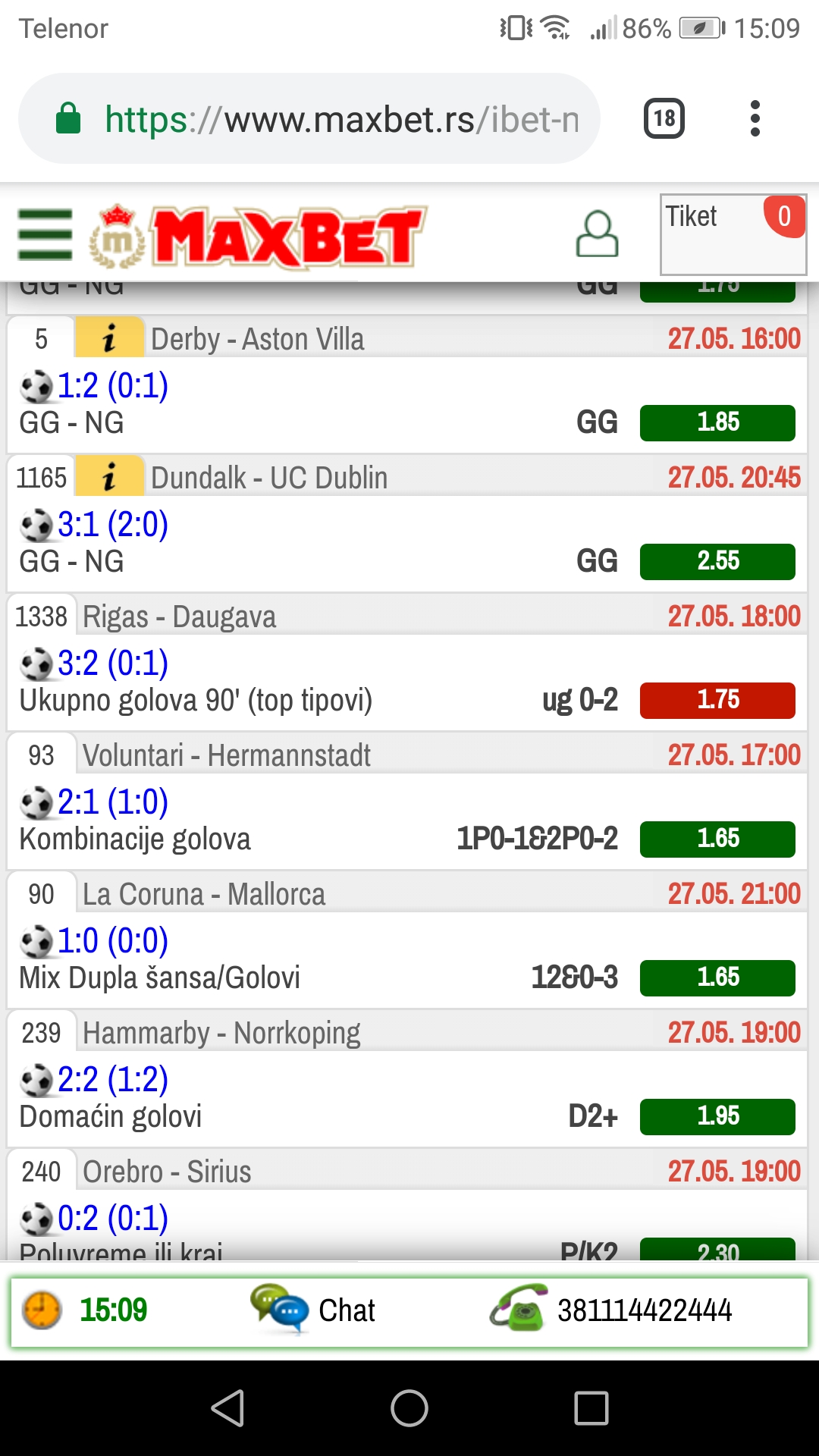Choose D2+ odds 1.95 for Hammarby match
The image size is (819, 1456).
tap(717, 1116)
